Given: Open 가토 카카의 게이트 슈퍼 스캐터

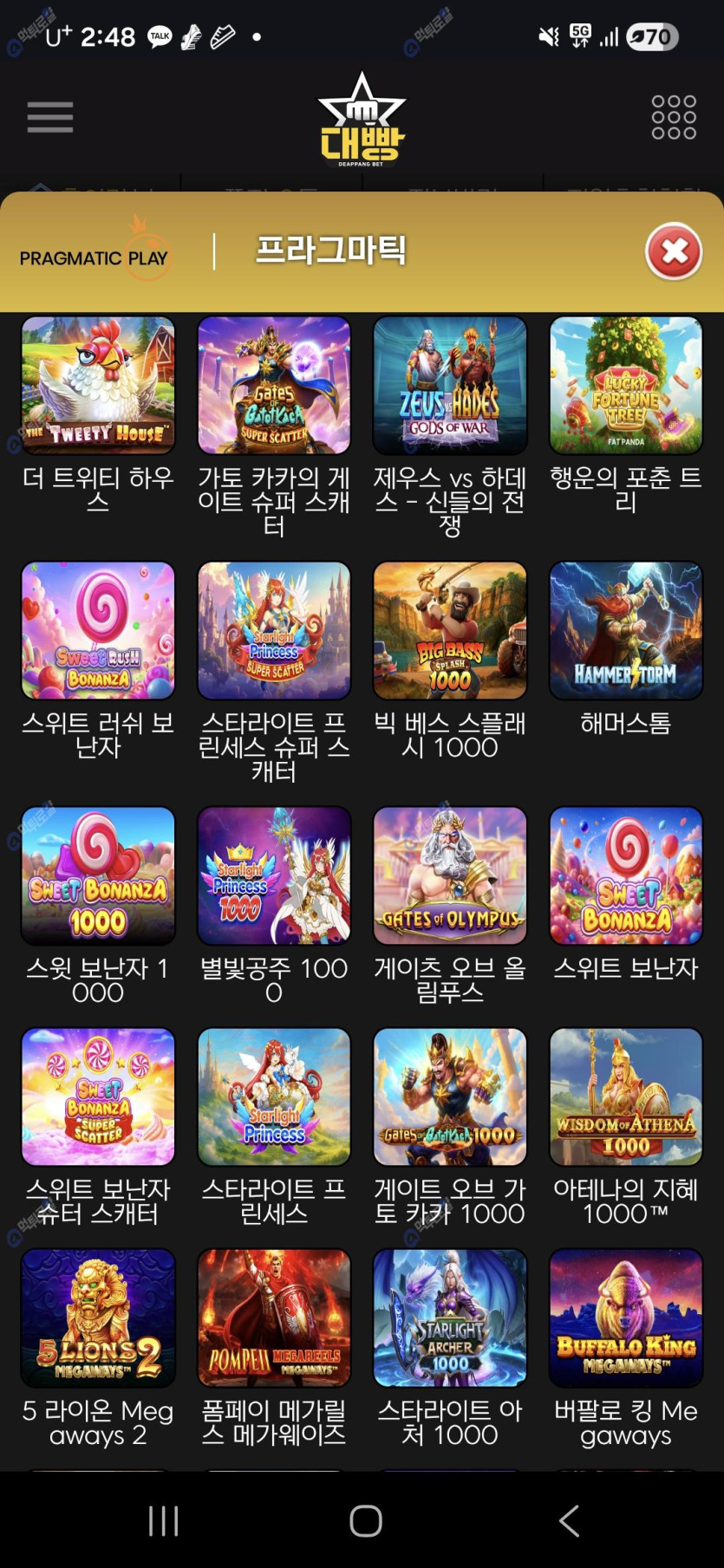Looking at the screenshot, I should pos(274,386).
